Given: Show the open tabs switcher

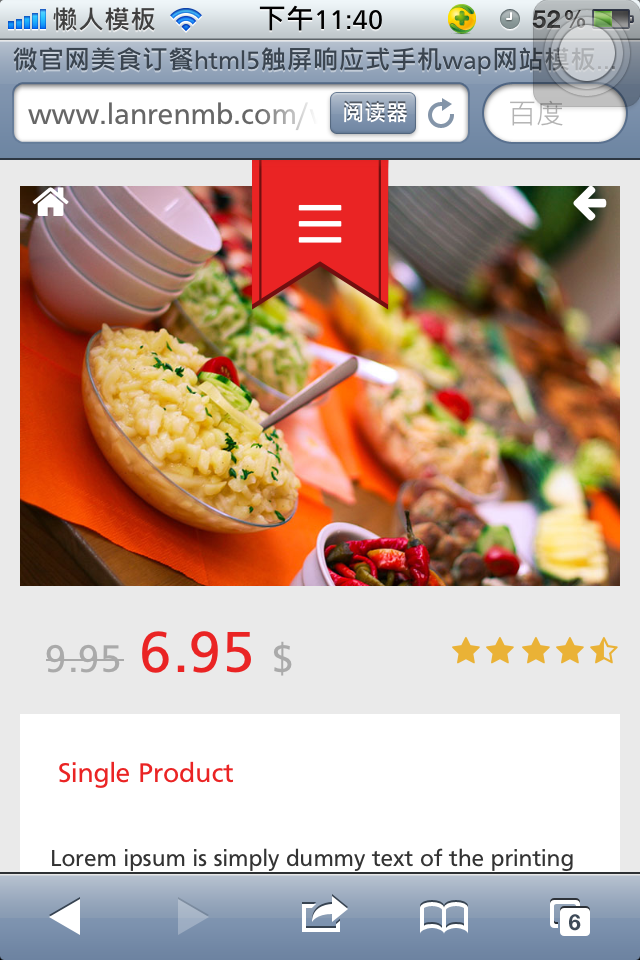Looking at the screenshot, I should pyautogui.click(x=569, y=916).
